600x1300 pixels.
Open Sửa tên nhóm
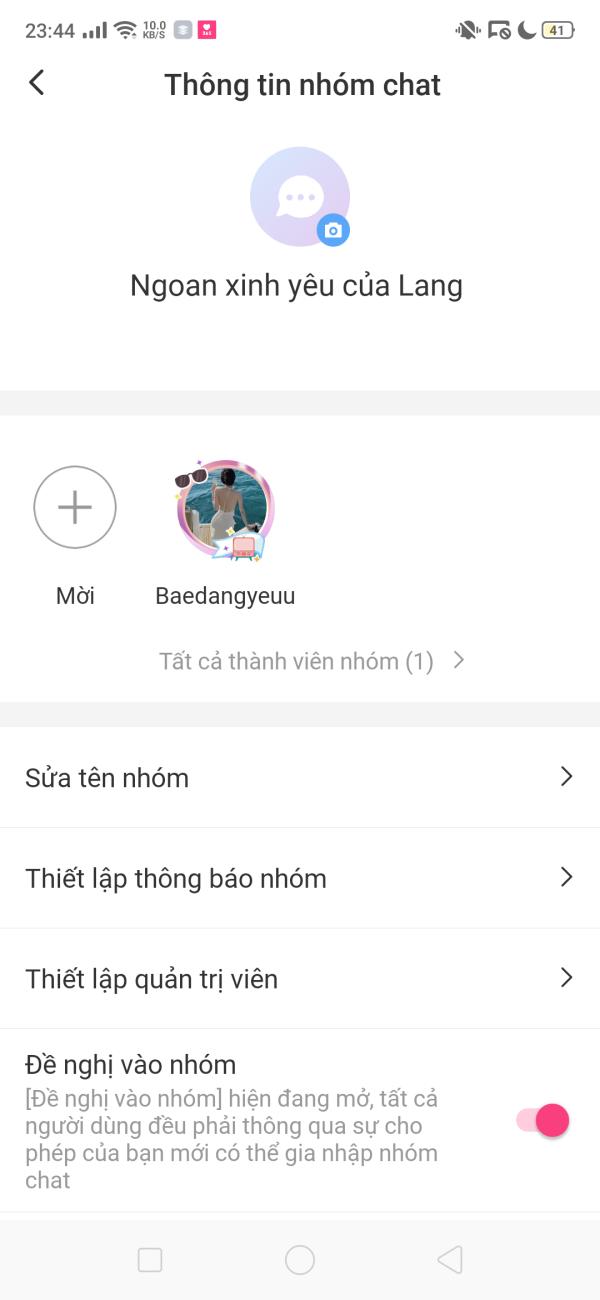(300, 777)
